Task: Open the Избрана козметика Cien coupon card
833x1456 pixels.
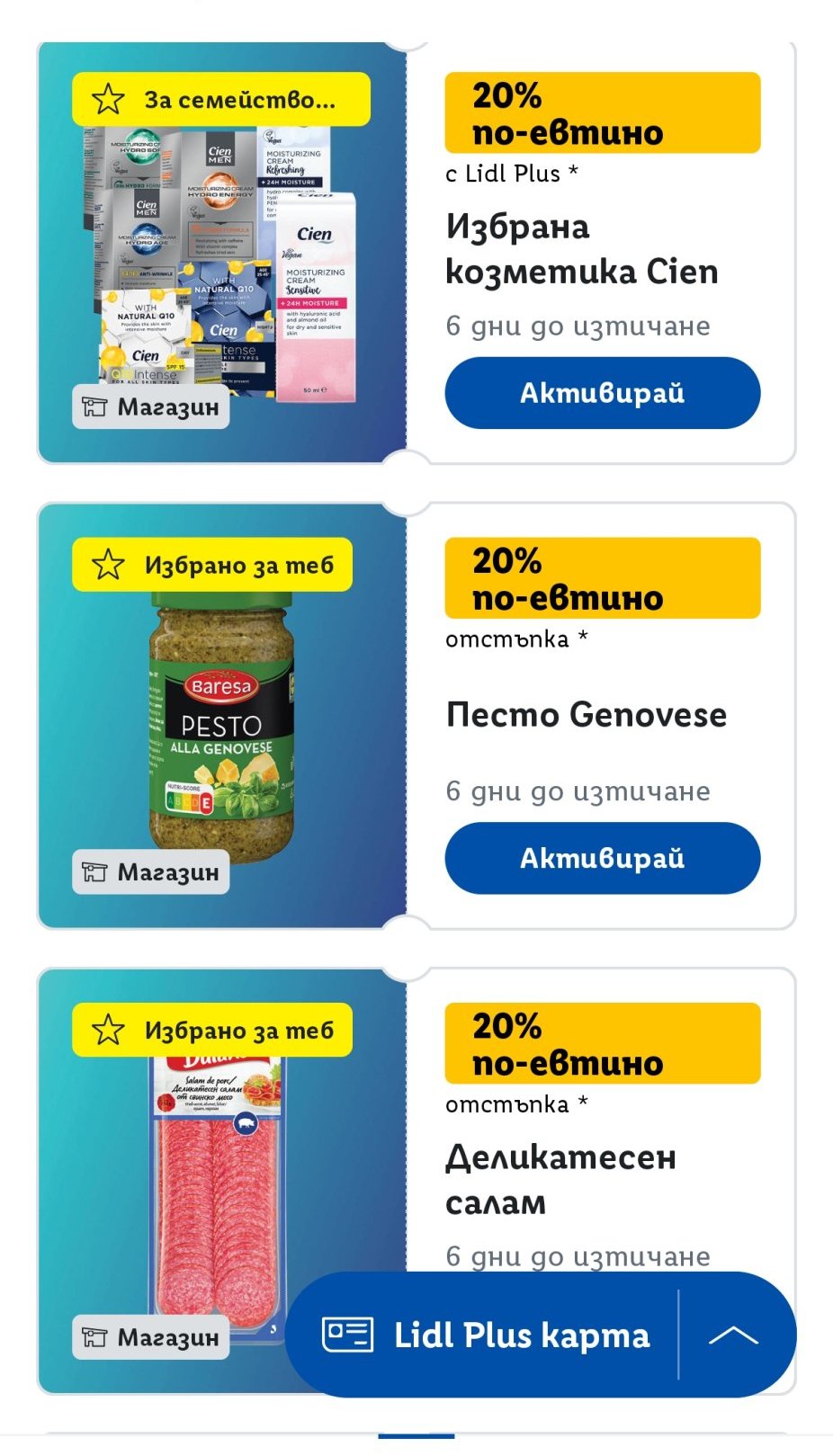Action: click(581, 249)
